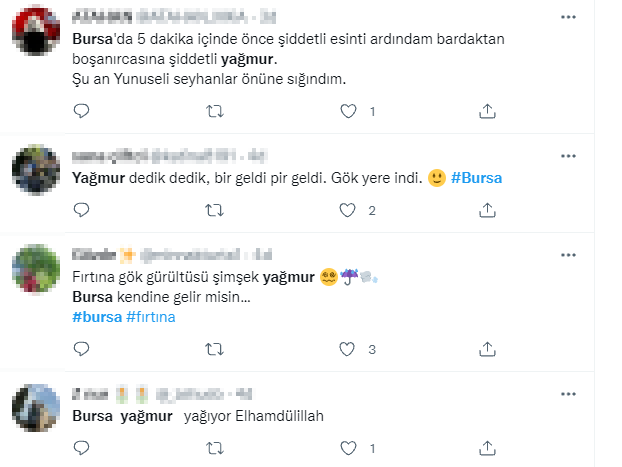This screenshot has height=467, width=622.
Task: Open more options on 'Gök yere indi' tweet
Action: (x=569, y=156)
